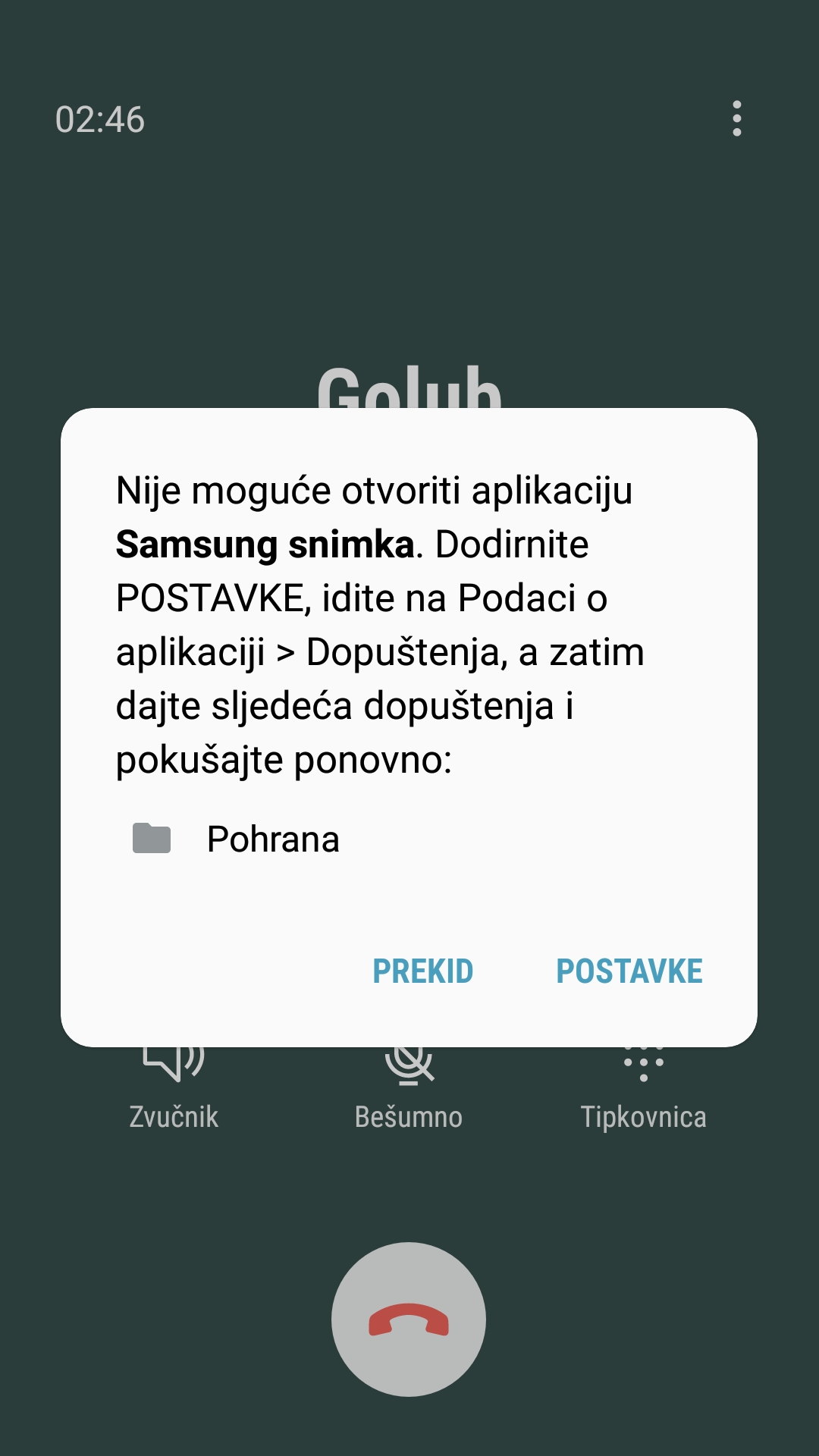Open the three-dot overflow menu
Viewport: 819px width, 1456px height.
pos(736,119)
